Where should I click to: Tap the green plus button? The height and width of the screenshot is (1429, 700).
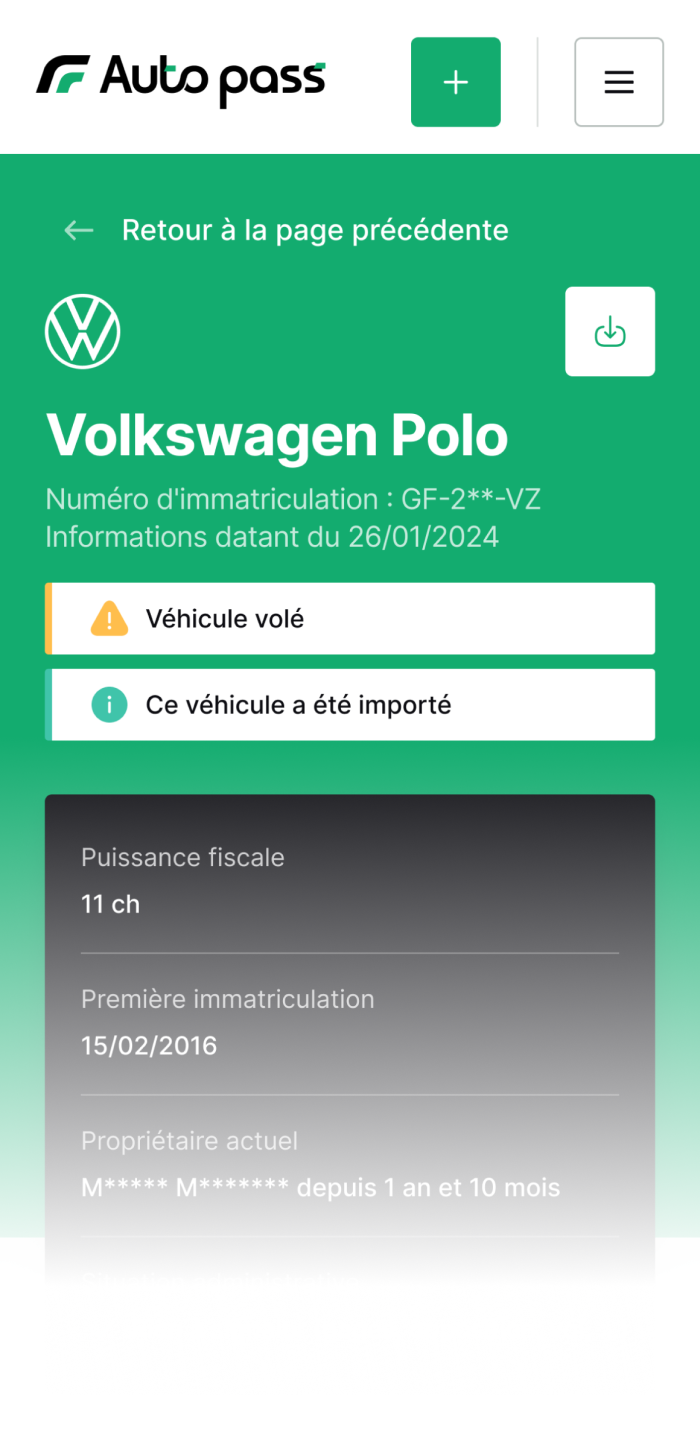455,82
